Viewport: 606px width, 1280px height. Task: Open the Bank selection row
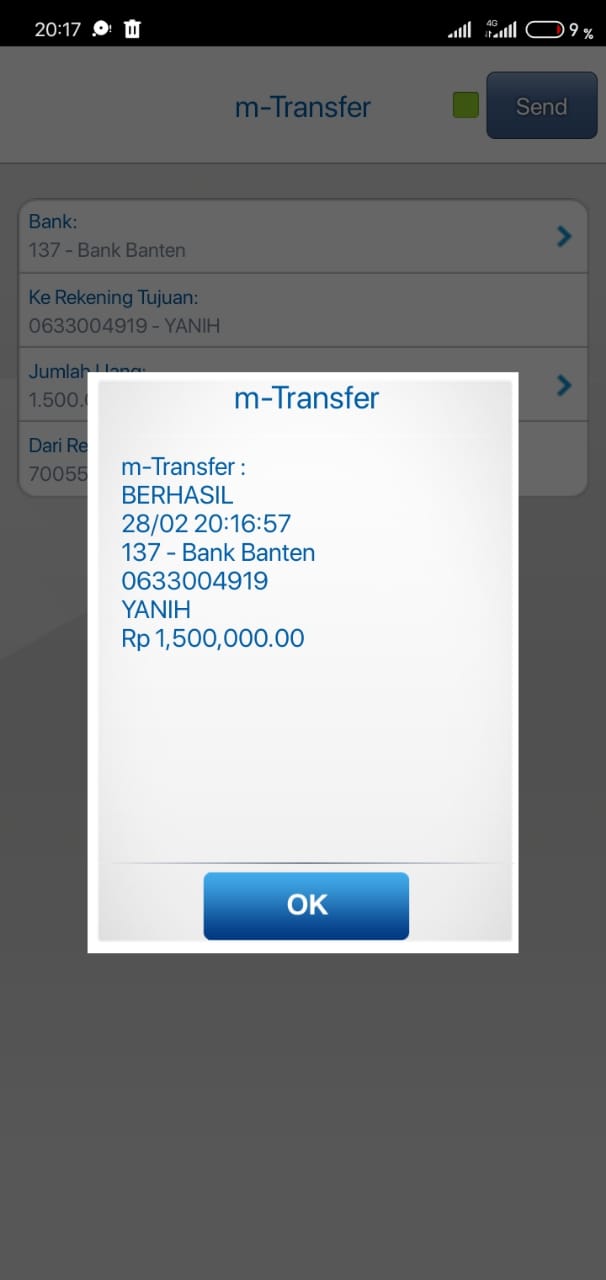click(x=302, y=236)
